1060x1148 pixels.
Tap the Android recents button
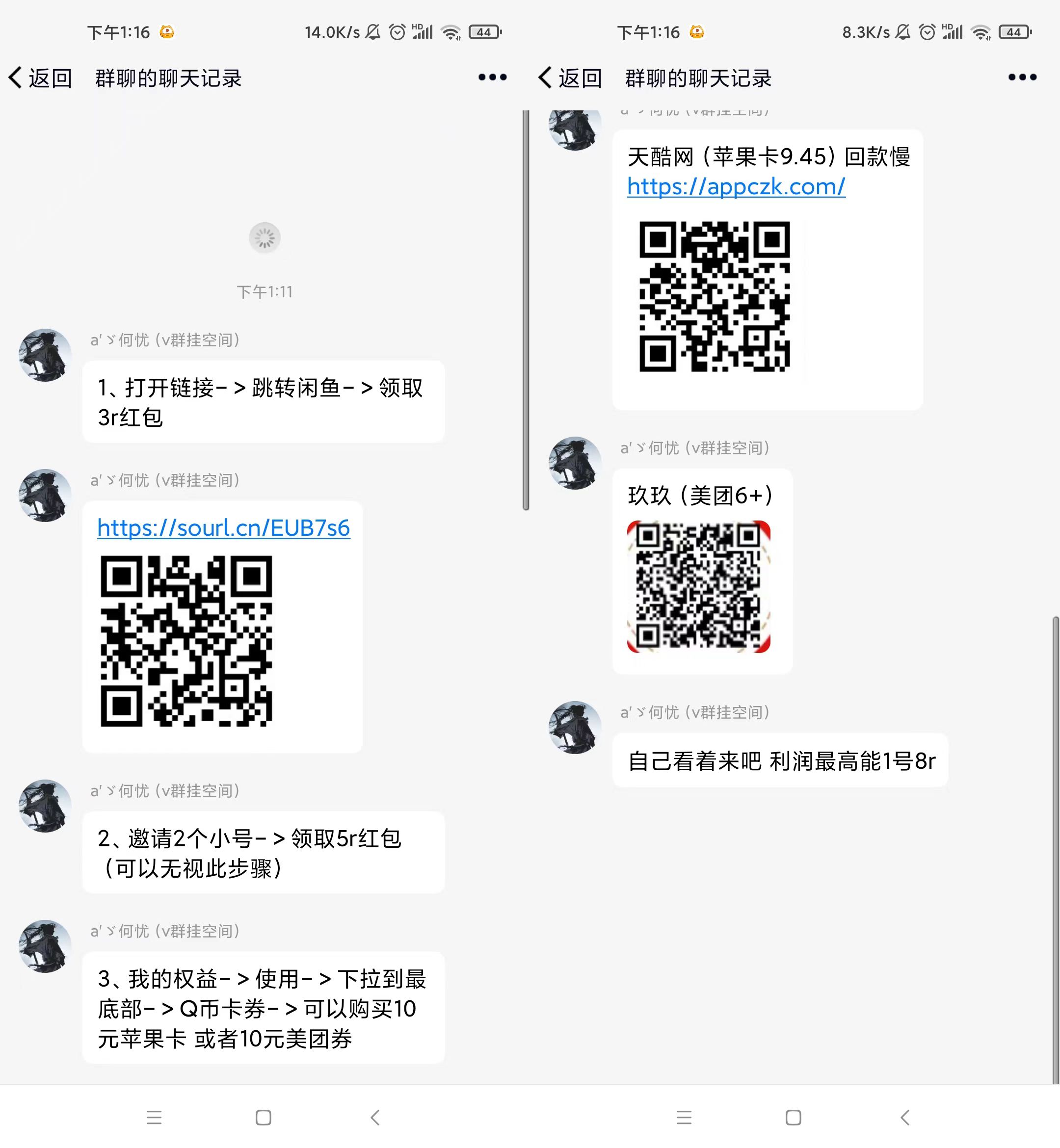pyautogui.click(x=153, y=1118)
